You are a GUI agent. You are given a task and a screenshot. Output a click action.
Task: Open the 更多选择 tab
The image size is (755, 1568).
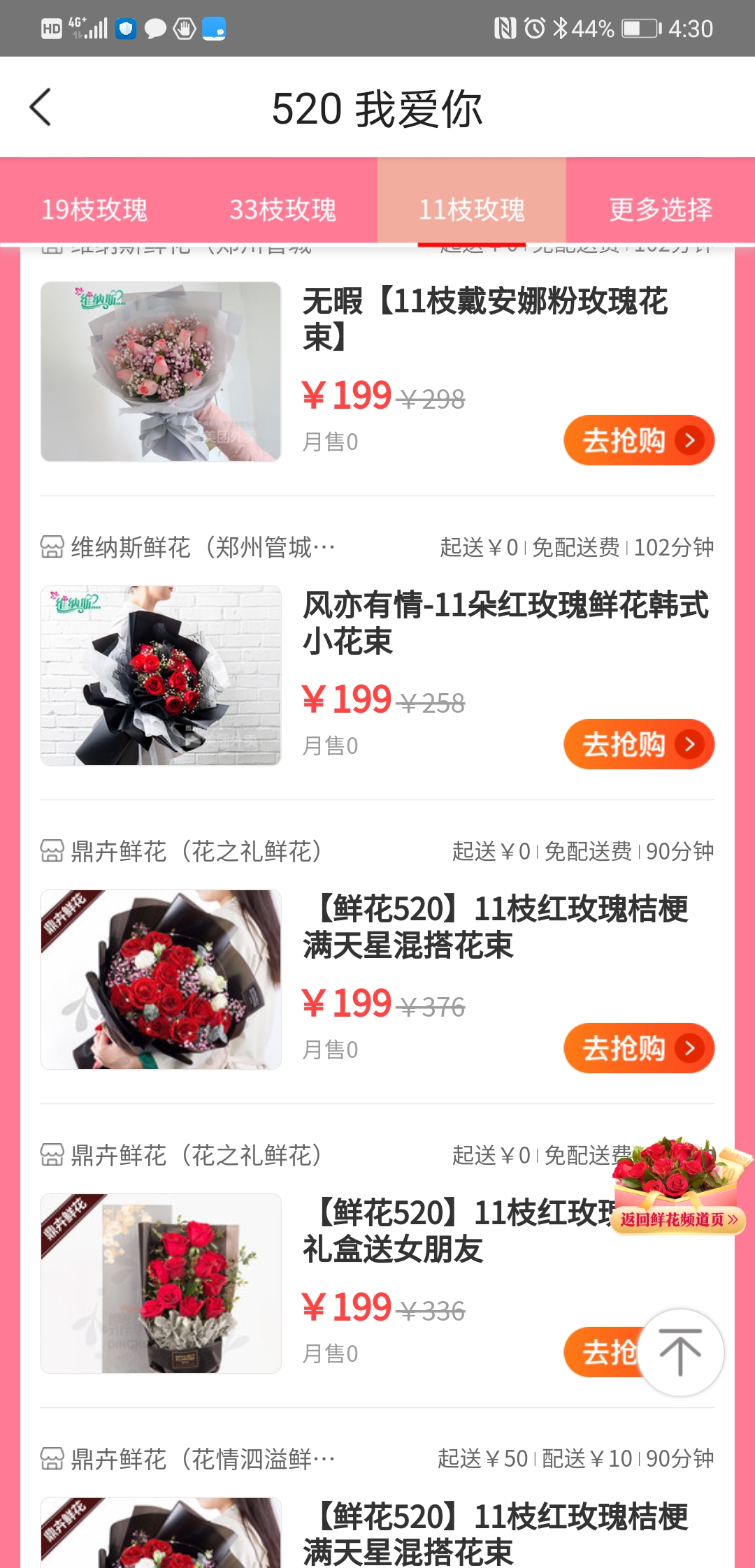point(661,209)
